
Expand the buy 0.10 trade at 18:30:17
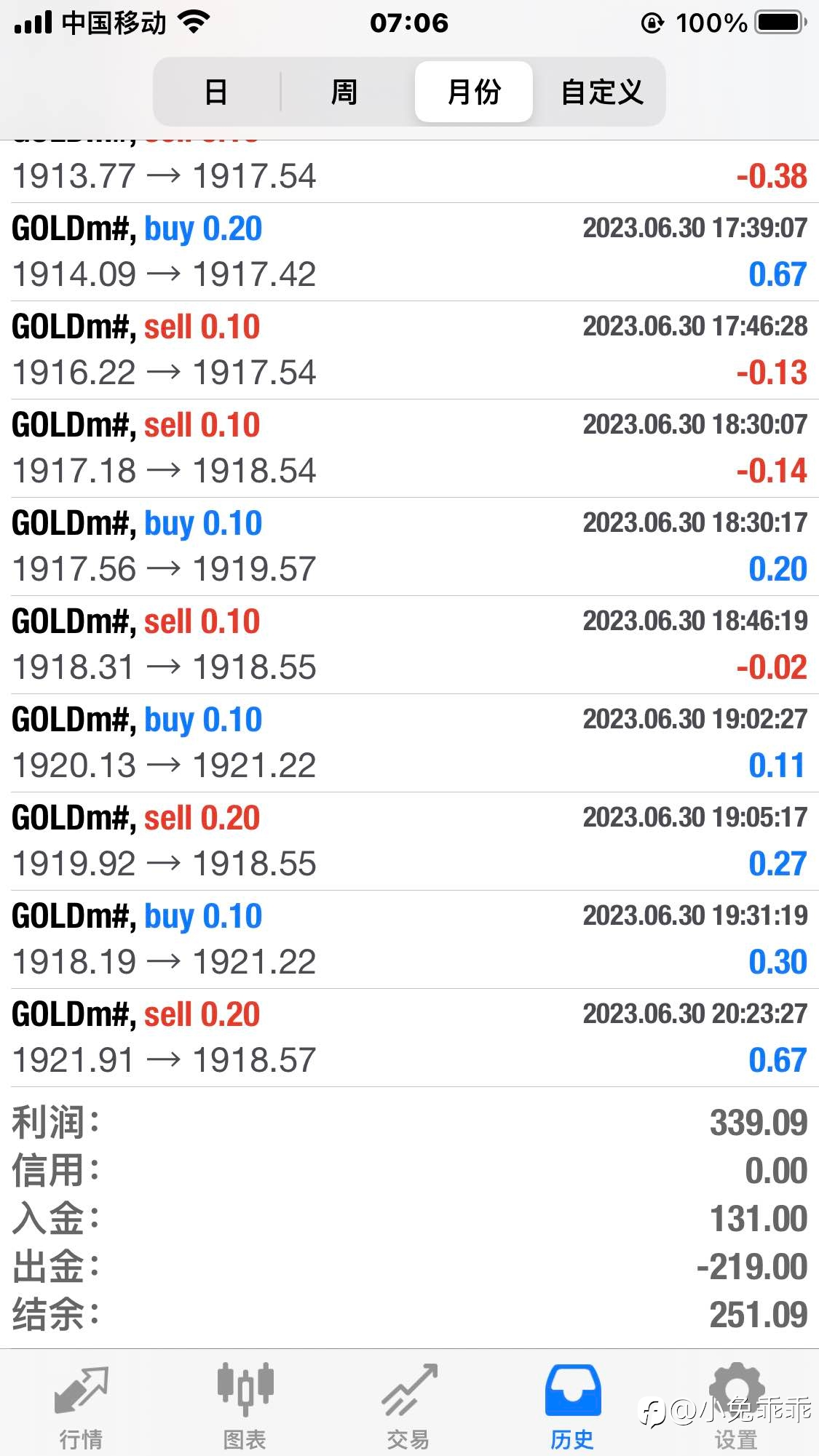409,546
